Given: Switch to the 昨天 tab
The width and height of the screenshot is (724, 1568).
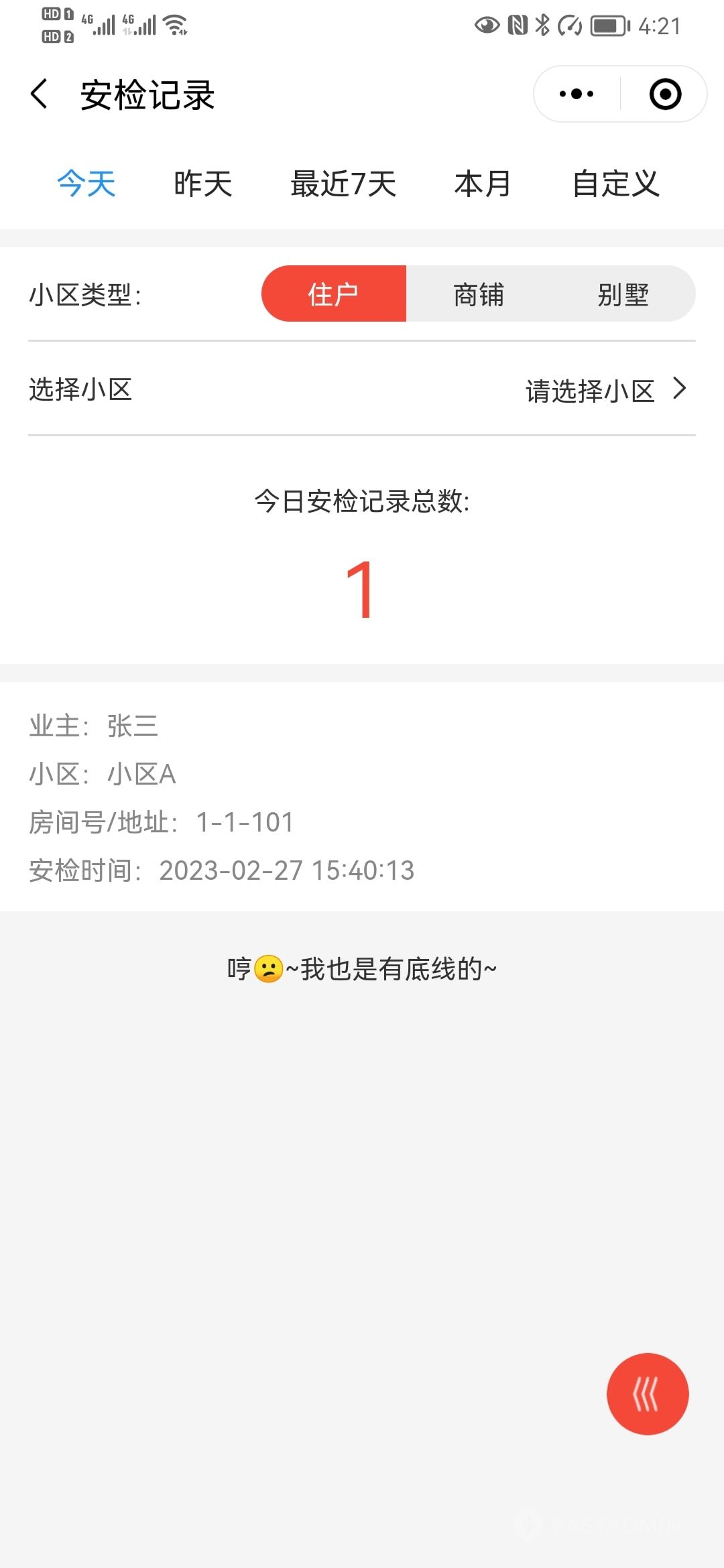Looking at the screenshot, I should (202, 184).
